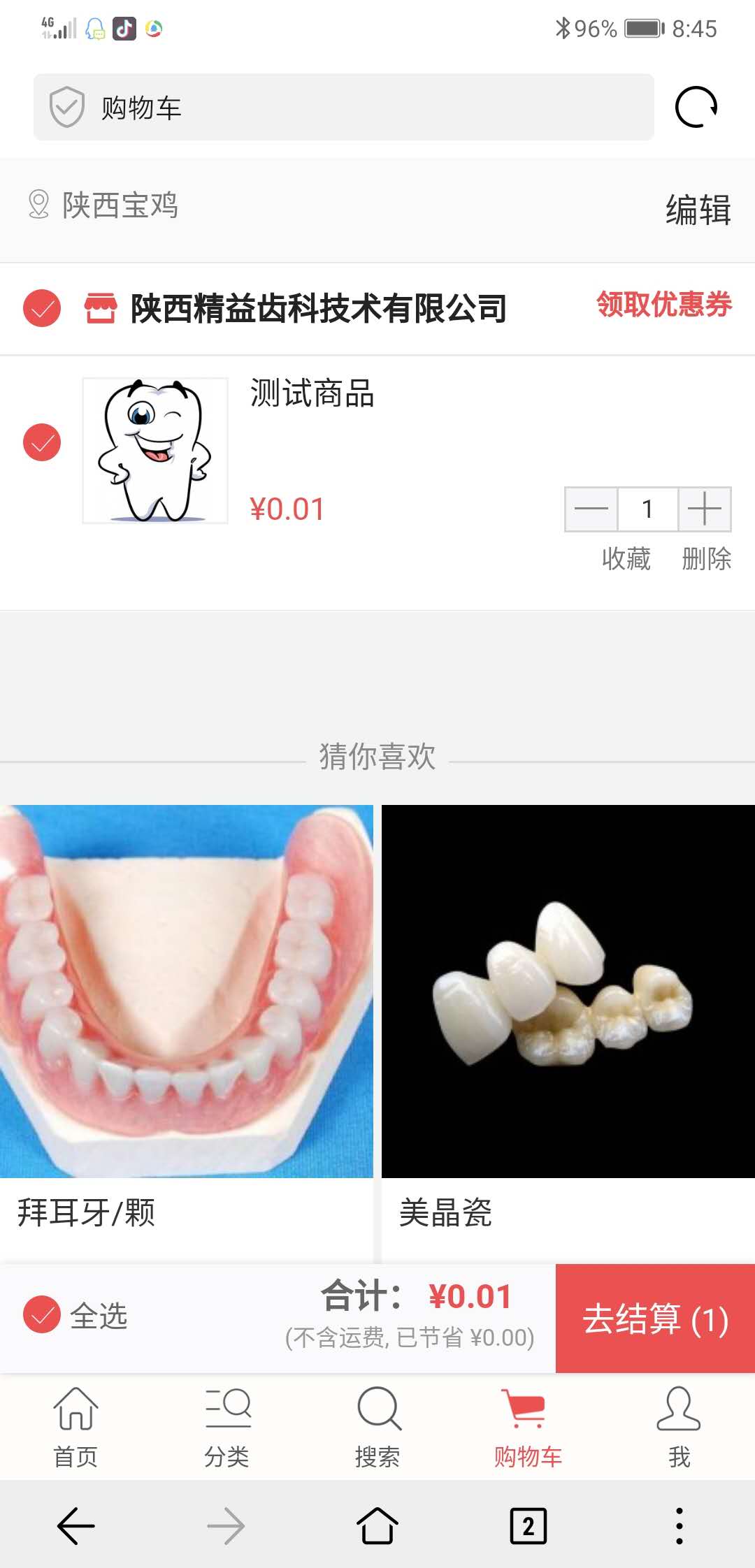Add 测试商品 to favorites via 收藏

[x=626, y=559]
